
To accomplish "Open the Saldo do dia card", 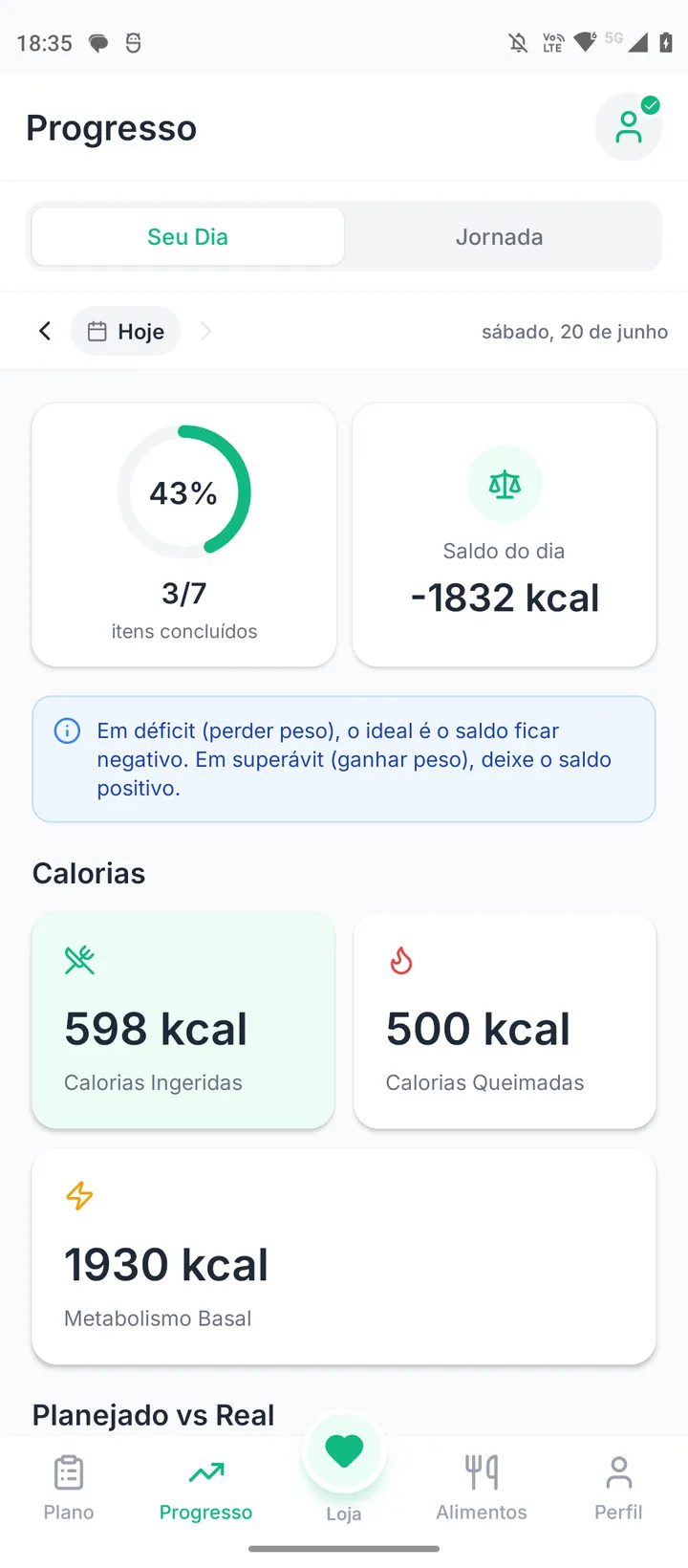I will pos(505,534).
